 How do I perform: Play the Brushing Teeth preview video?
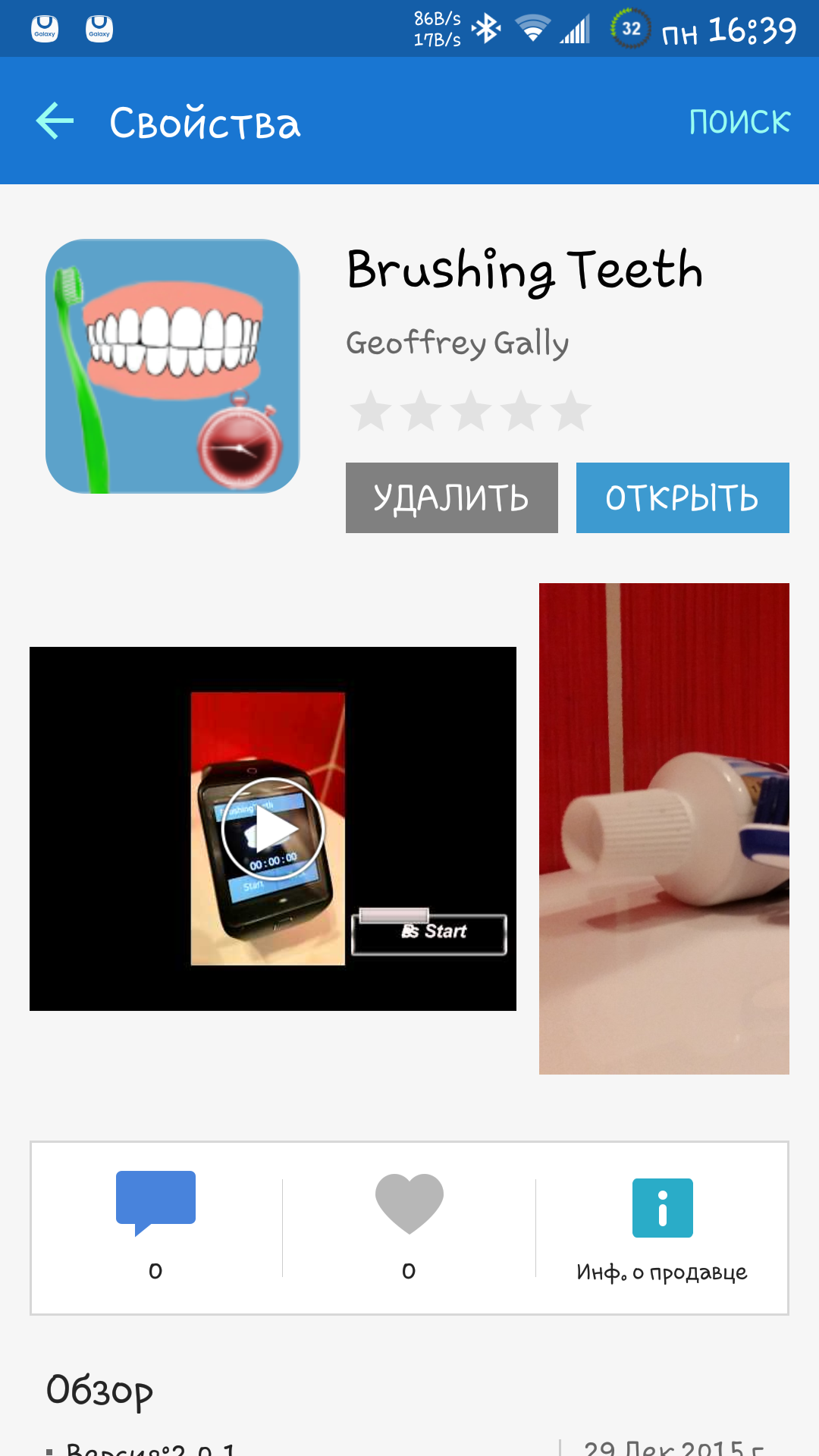pos(273,829)
